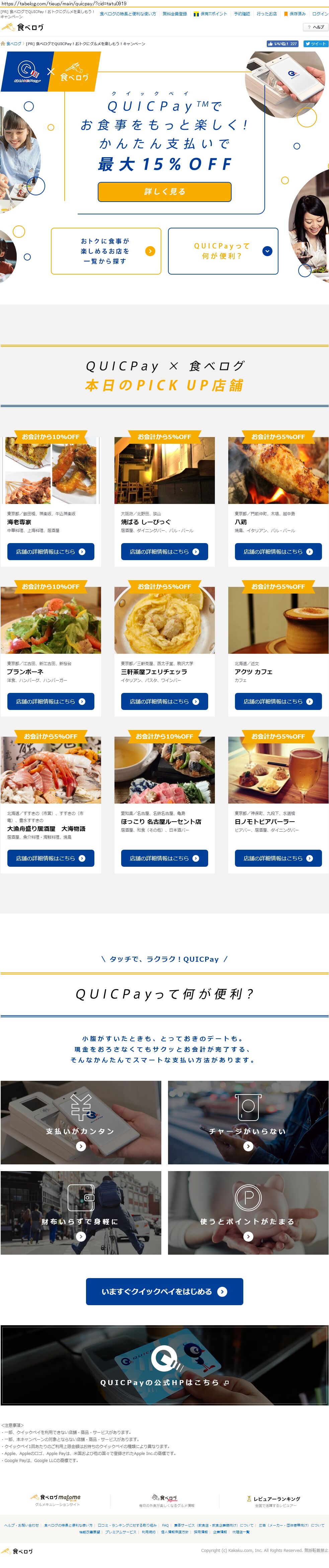The image size is (329, 1568).
Task: View store details for アクツ カフェ
Action: (278, 701)
